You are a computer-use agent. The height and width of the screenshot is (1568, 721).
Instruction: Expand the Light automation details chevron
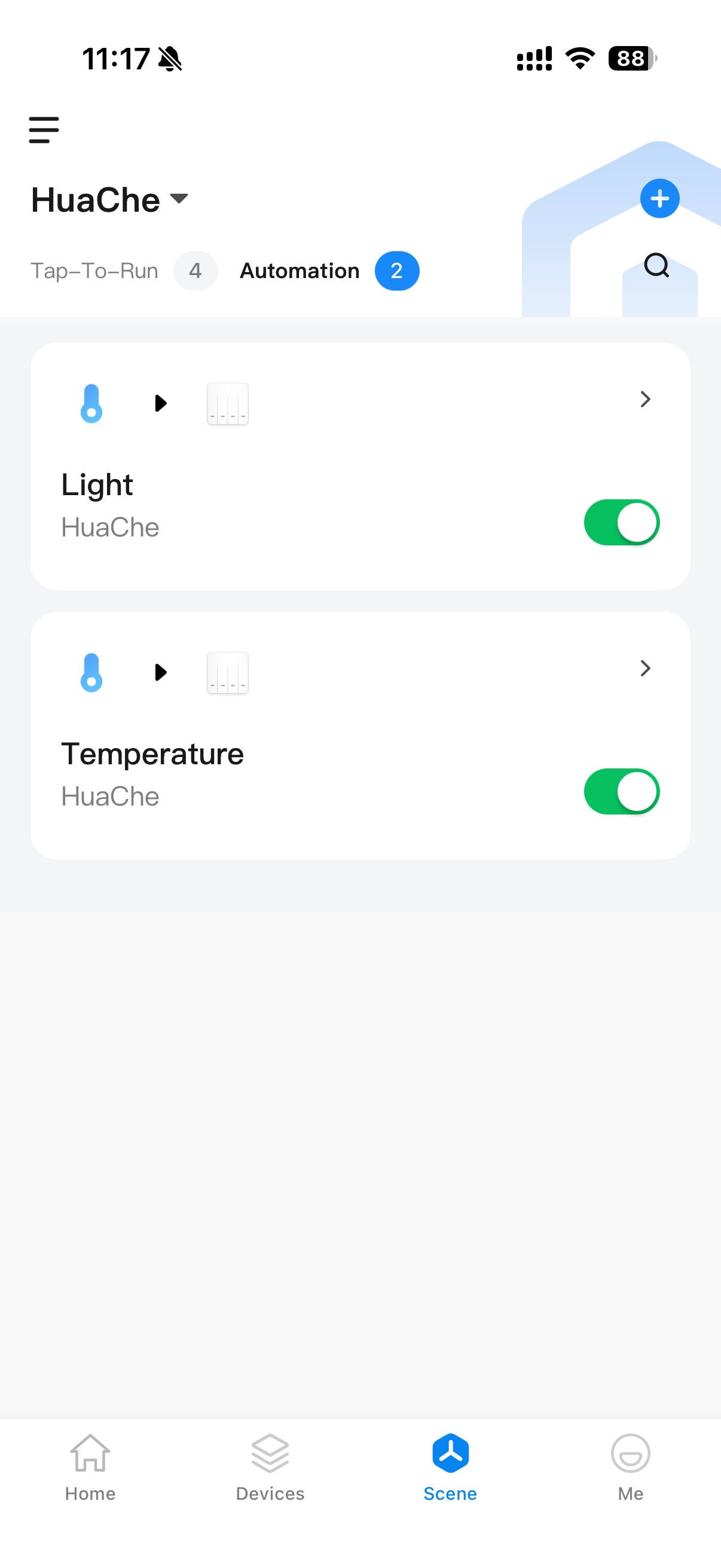644,399
